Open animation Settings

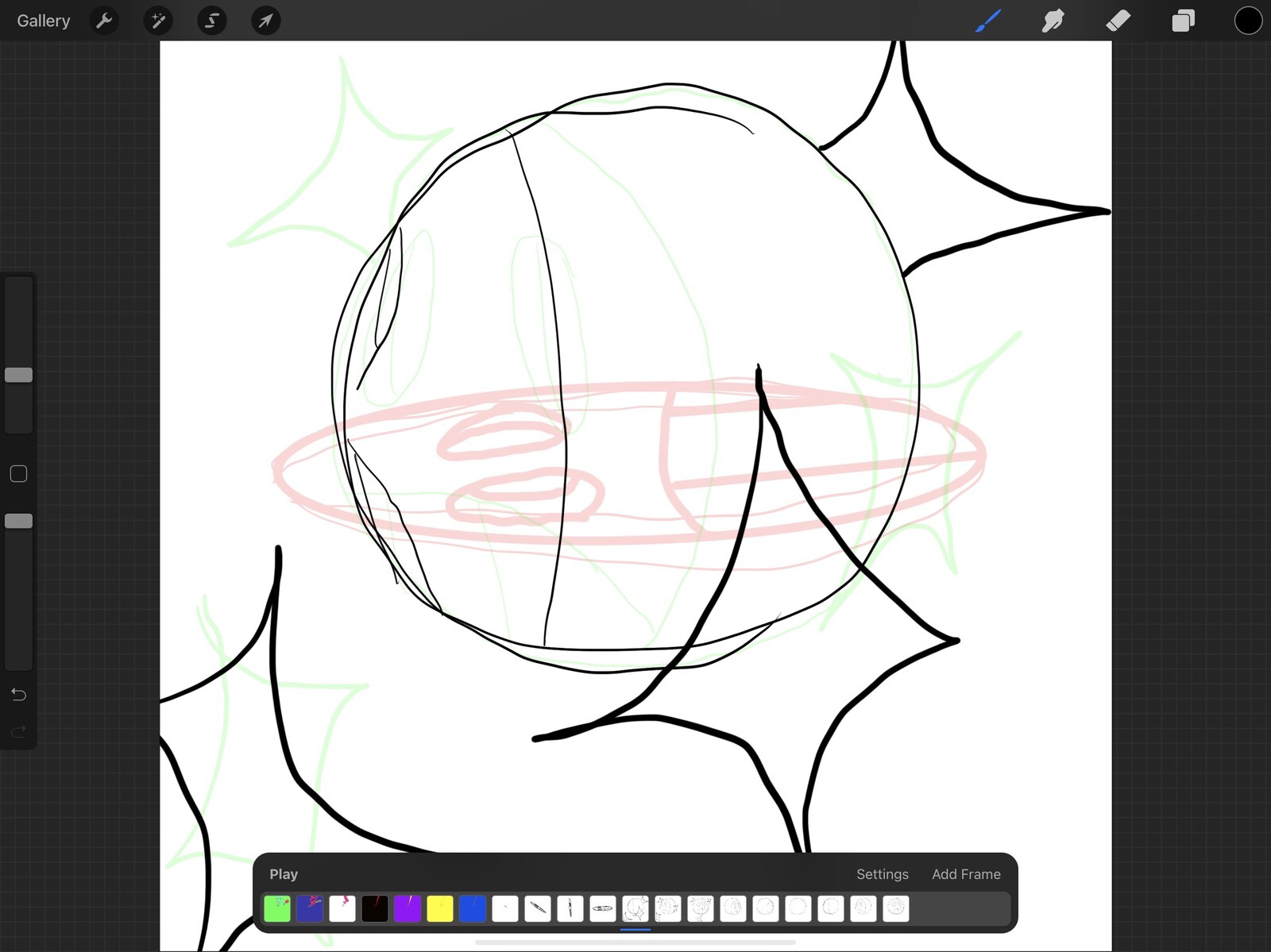(882, 874)
